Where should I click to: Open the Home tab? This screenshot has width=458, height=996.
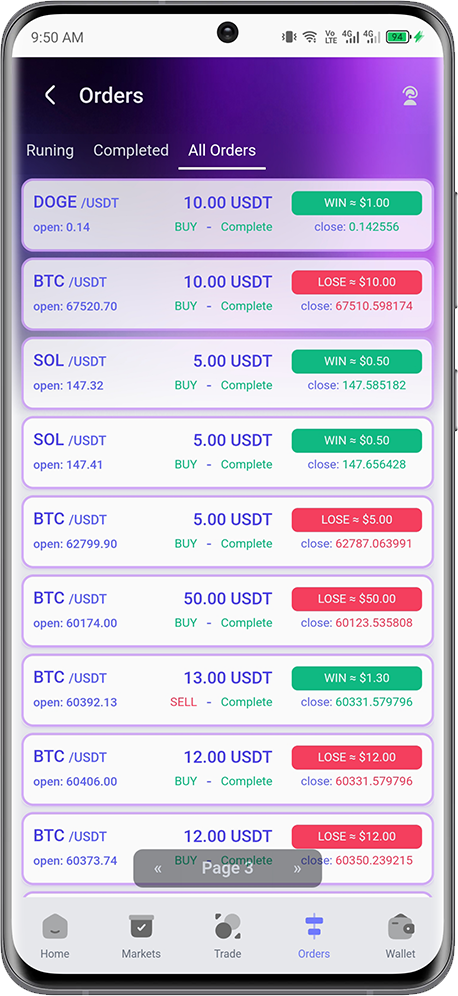(55, 936)
